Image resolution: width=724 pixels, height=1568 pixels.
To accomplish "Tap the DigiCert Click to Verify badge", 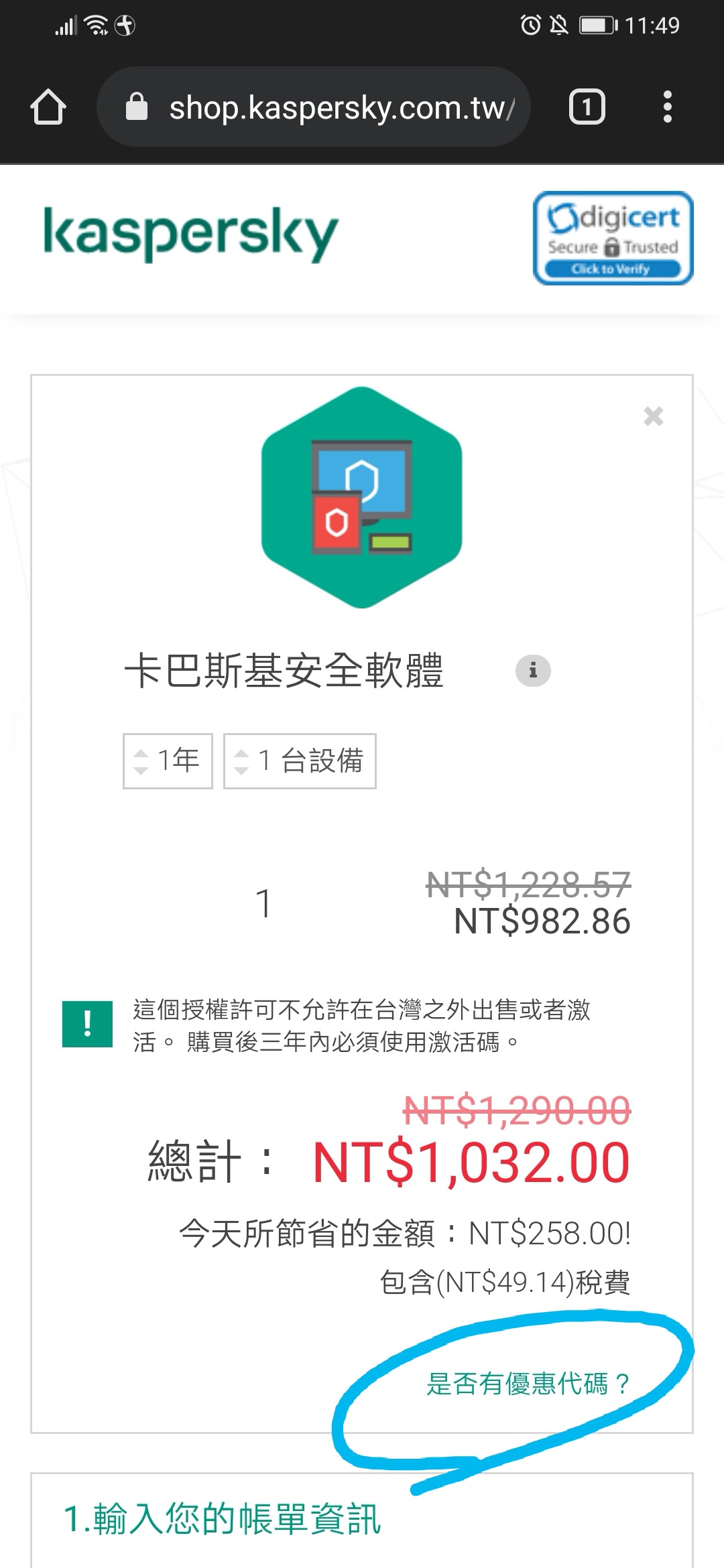I will click(613, 239).
